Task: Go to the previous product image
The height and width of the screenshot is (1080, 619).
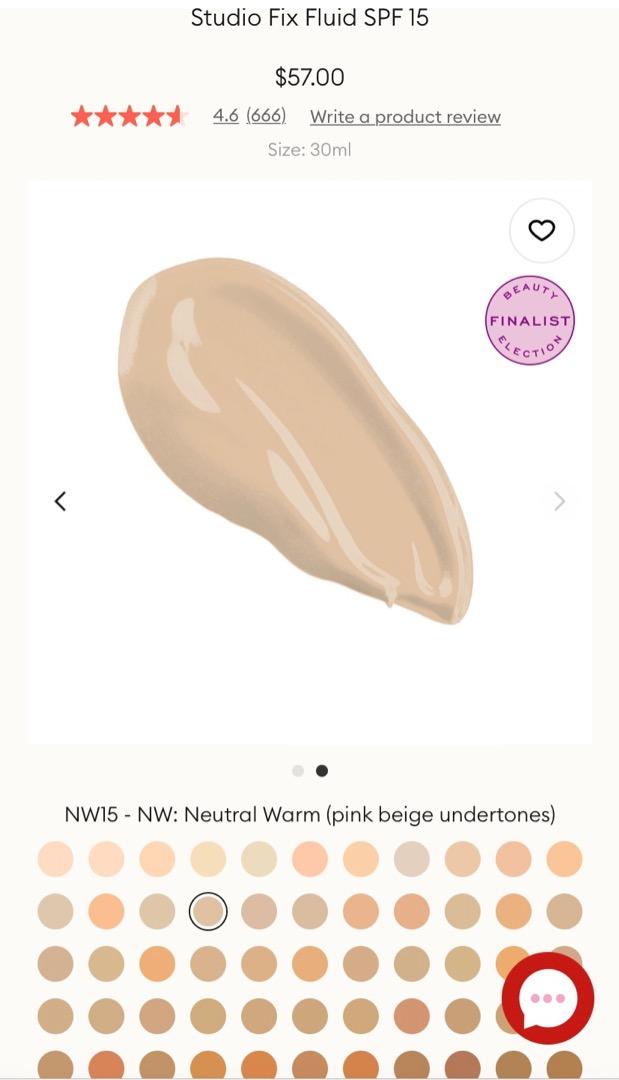Action: 61,501
